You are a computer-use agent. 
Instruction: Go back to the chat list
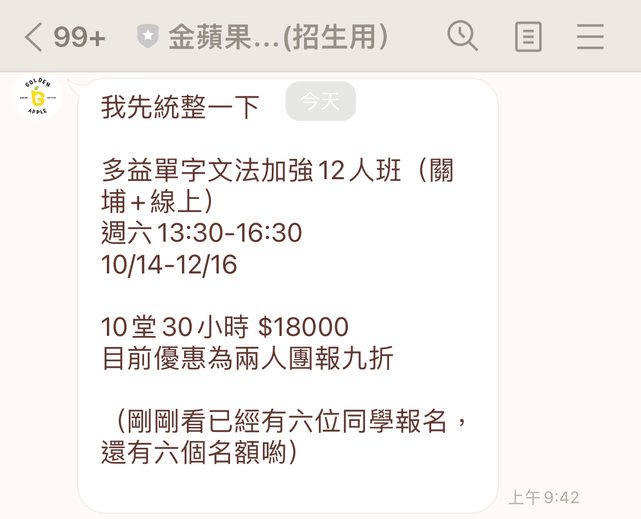coord(33,38)
